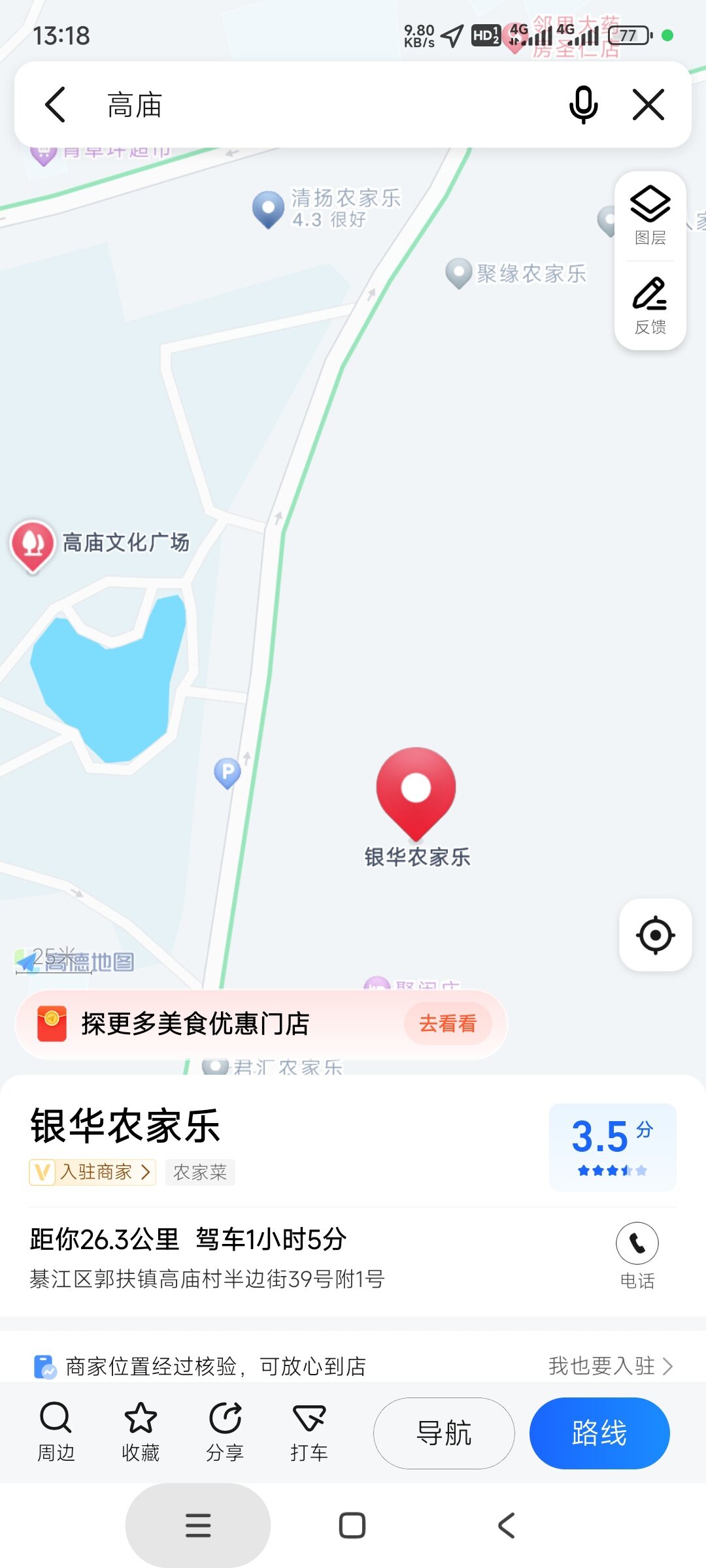
Task: Tap 去看看 on the food deals banner
Action: (x=448, y=1023)
